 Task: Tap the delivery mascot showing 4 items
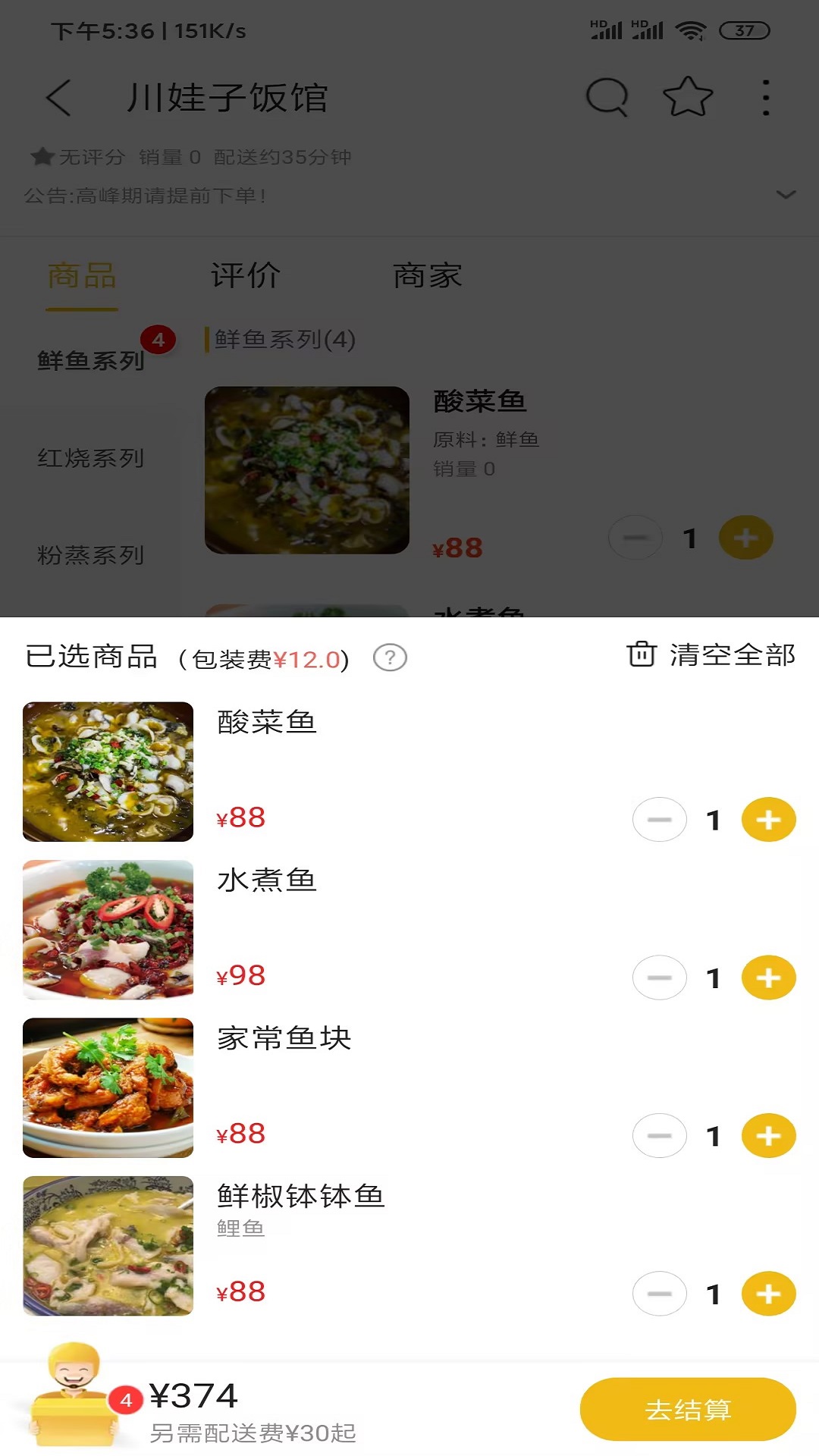pyautogui.click(x=76, y=1408)
